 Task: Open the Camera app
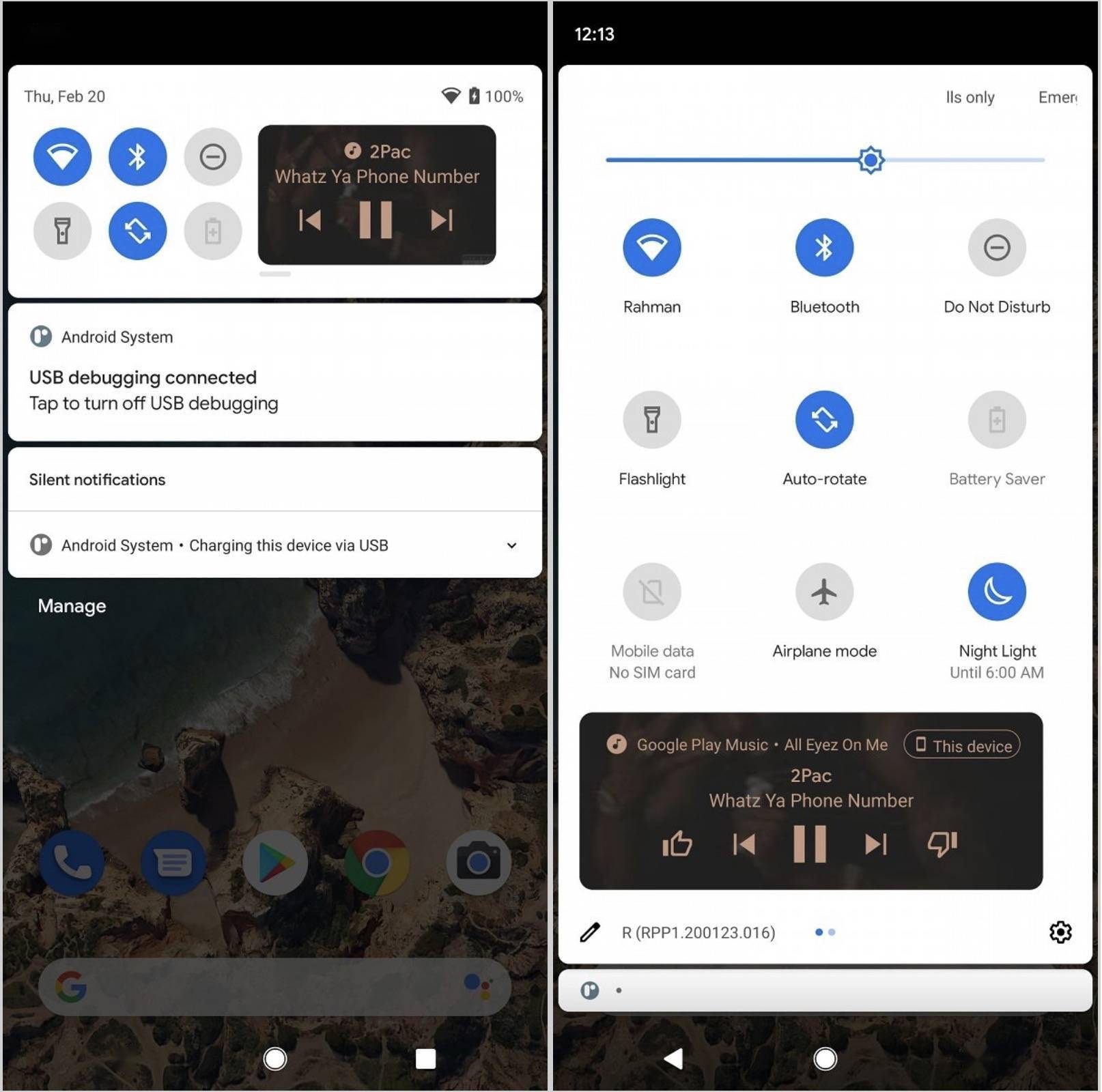tap(478, 863)
